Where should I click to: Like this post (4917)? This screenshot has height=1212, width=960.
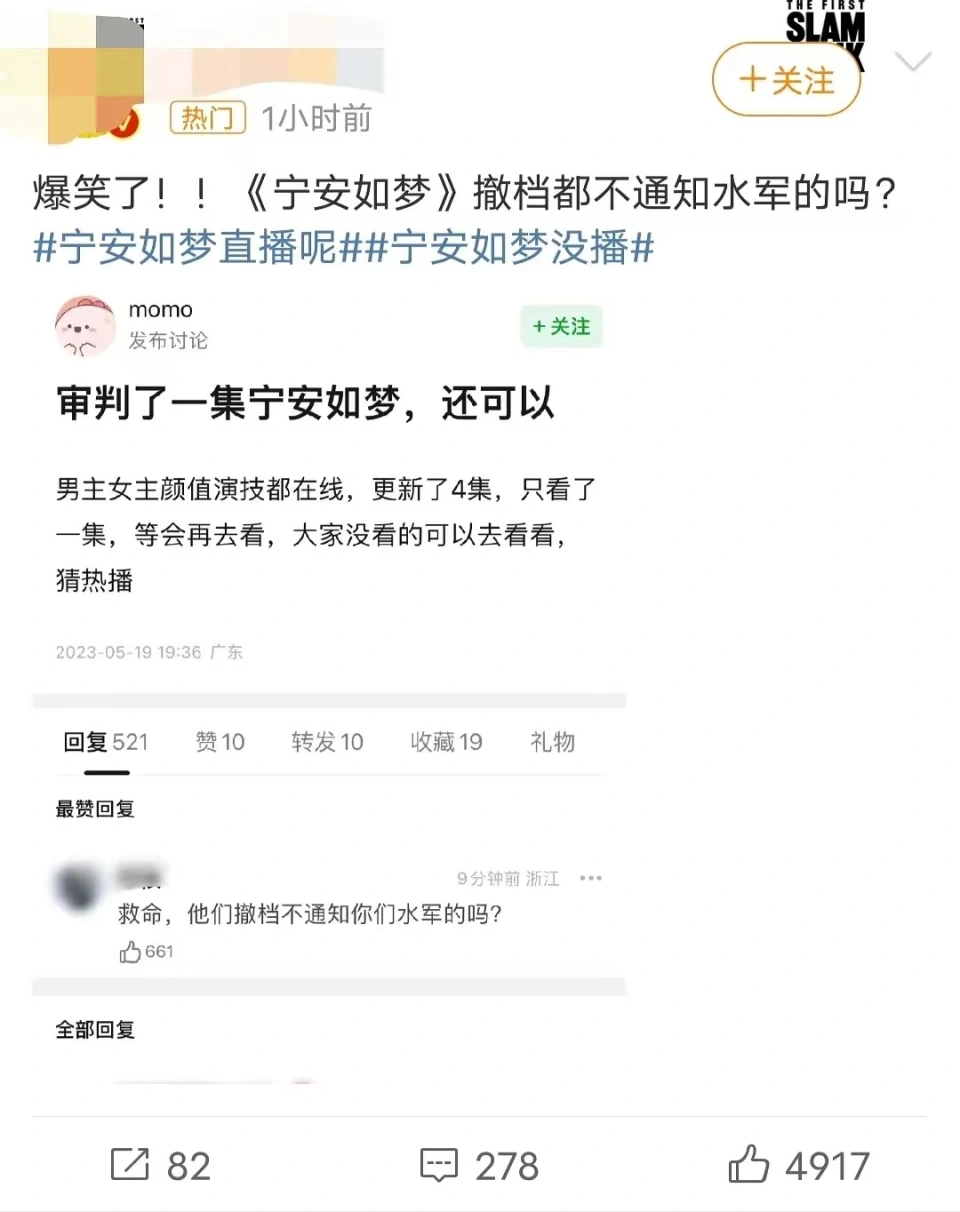799,1165
